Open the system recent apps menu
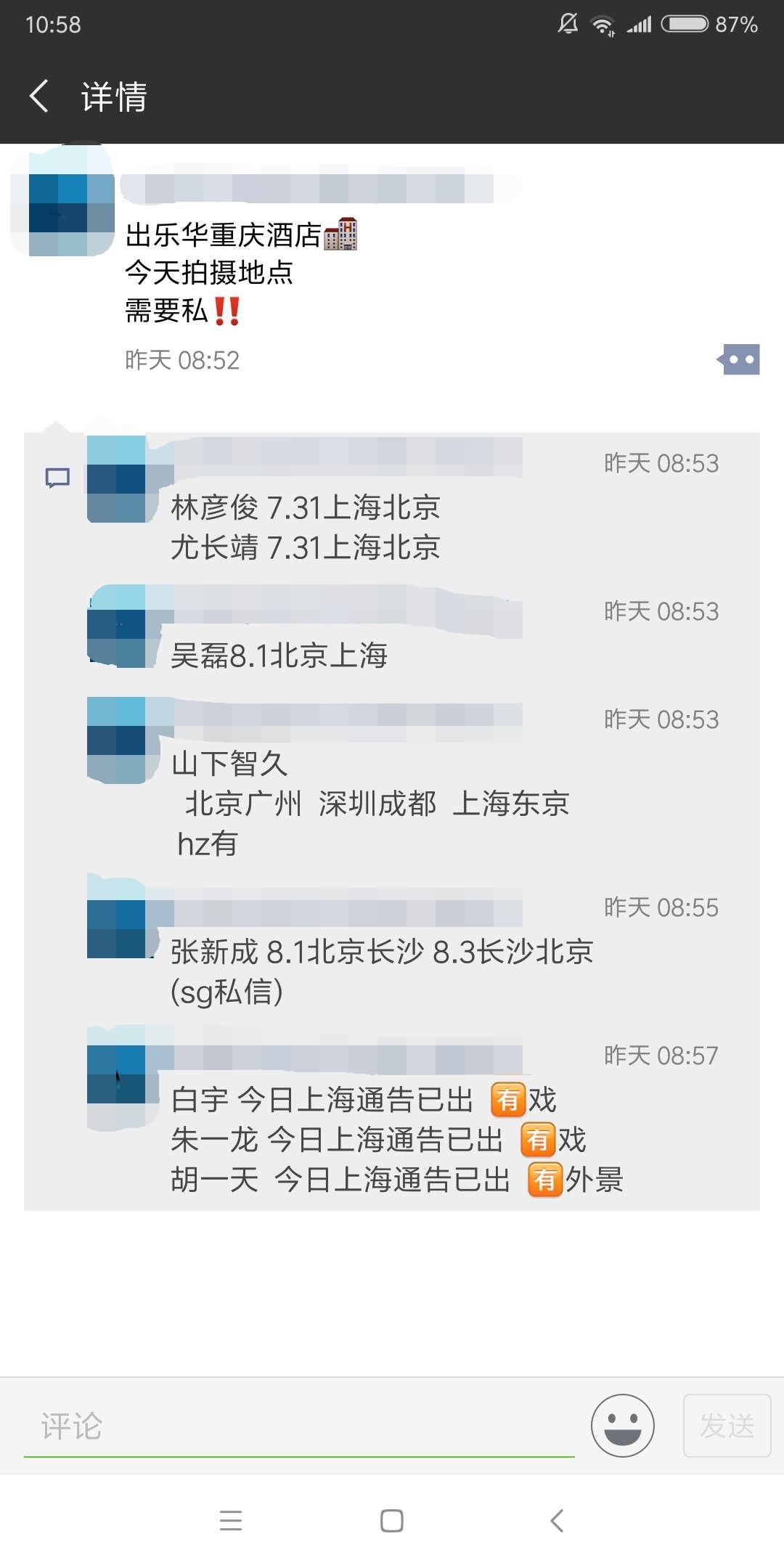The width and height of the screenshot is (784, 1568). (231, 1520)
